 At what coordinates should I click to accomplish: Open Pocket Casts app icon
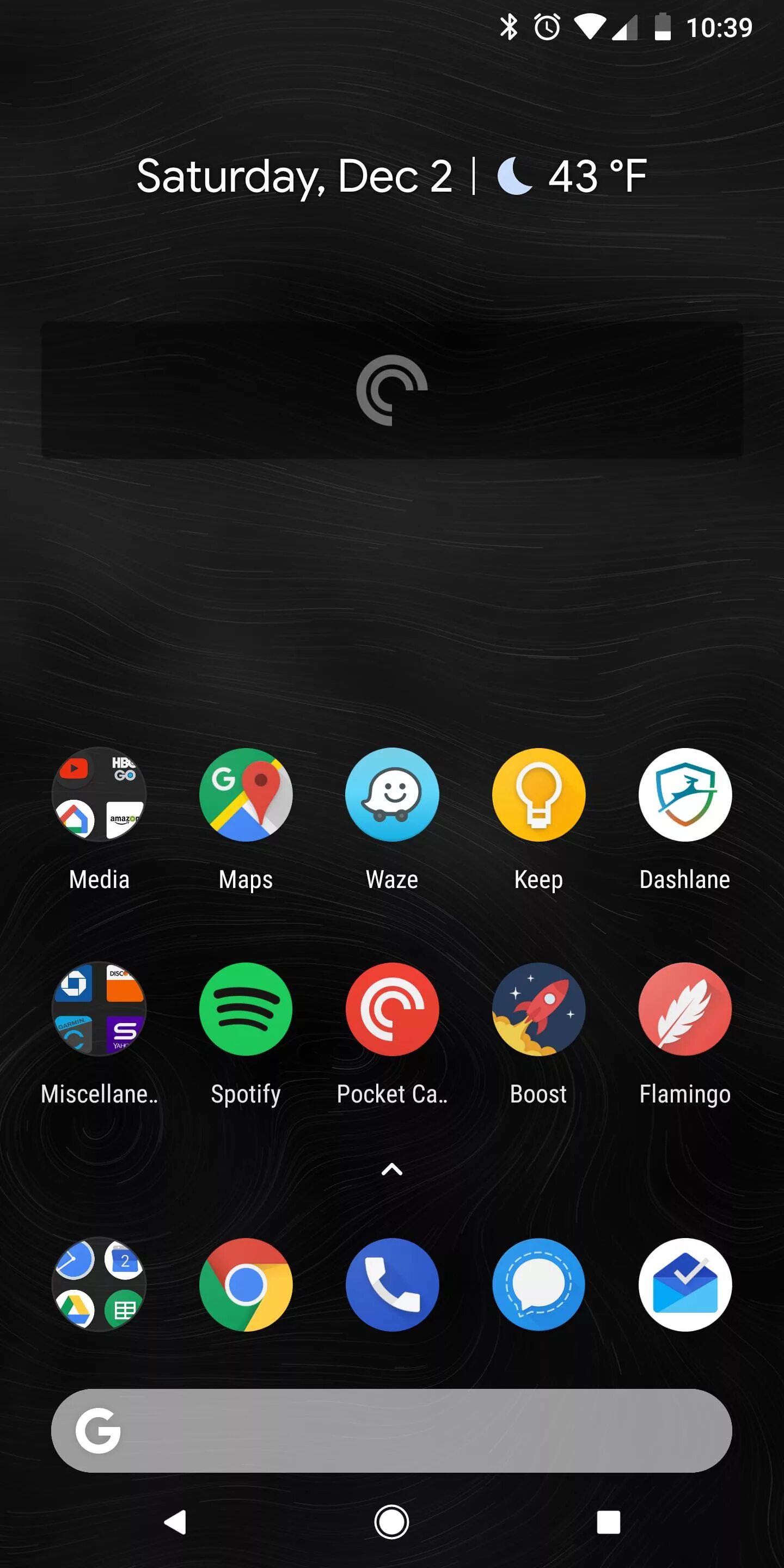(392, 1009)
